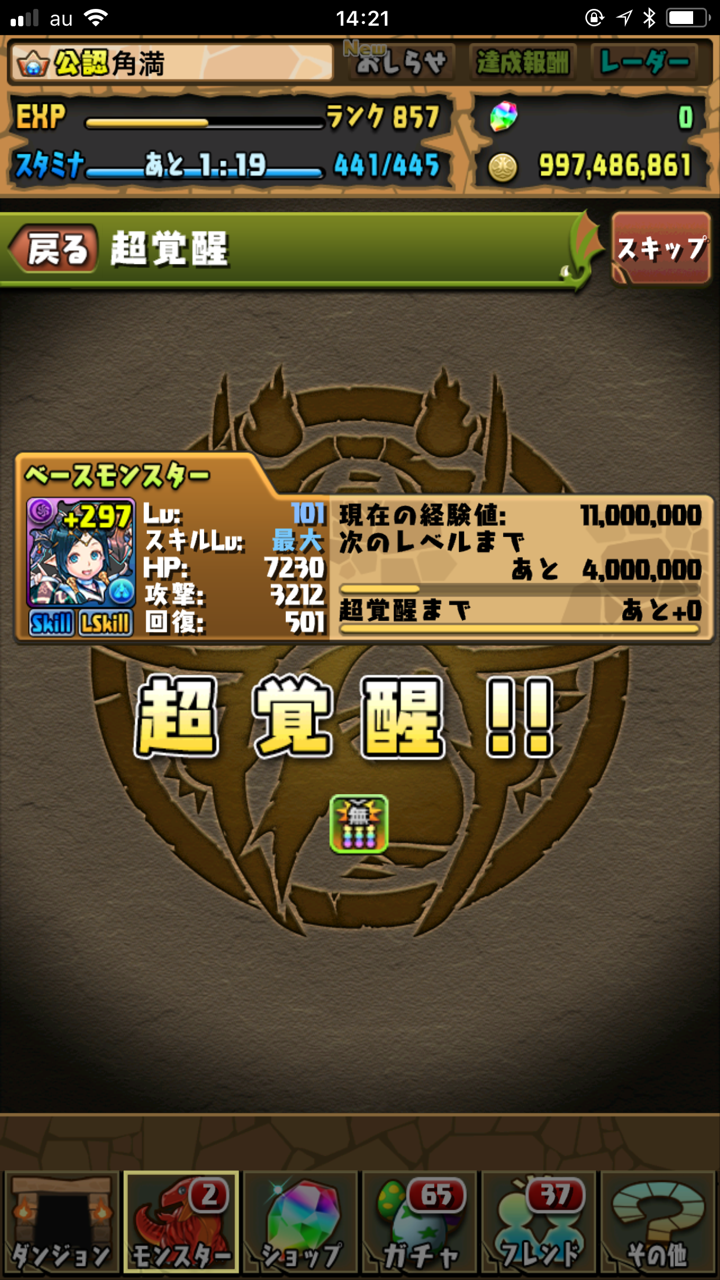View the monster's LSkill button
The image size is (720, 1280).
pyautogui.click(x=107, y=623)
